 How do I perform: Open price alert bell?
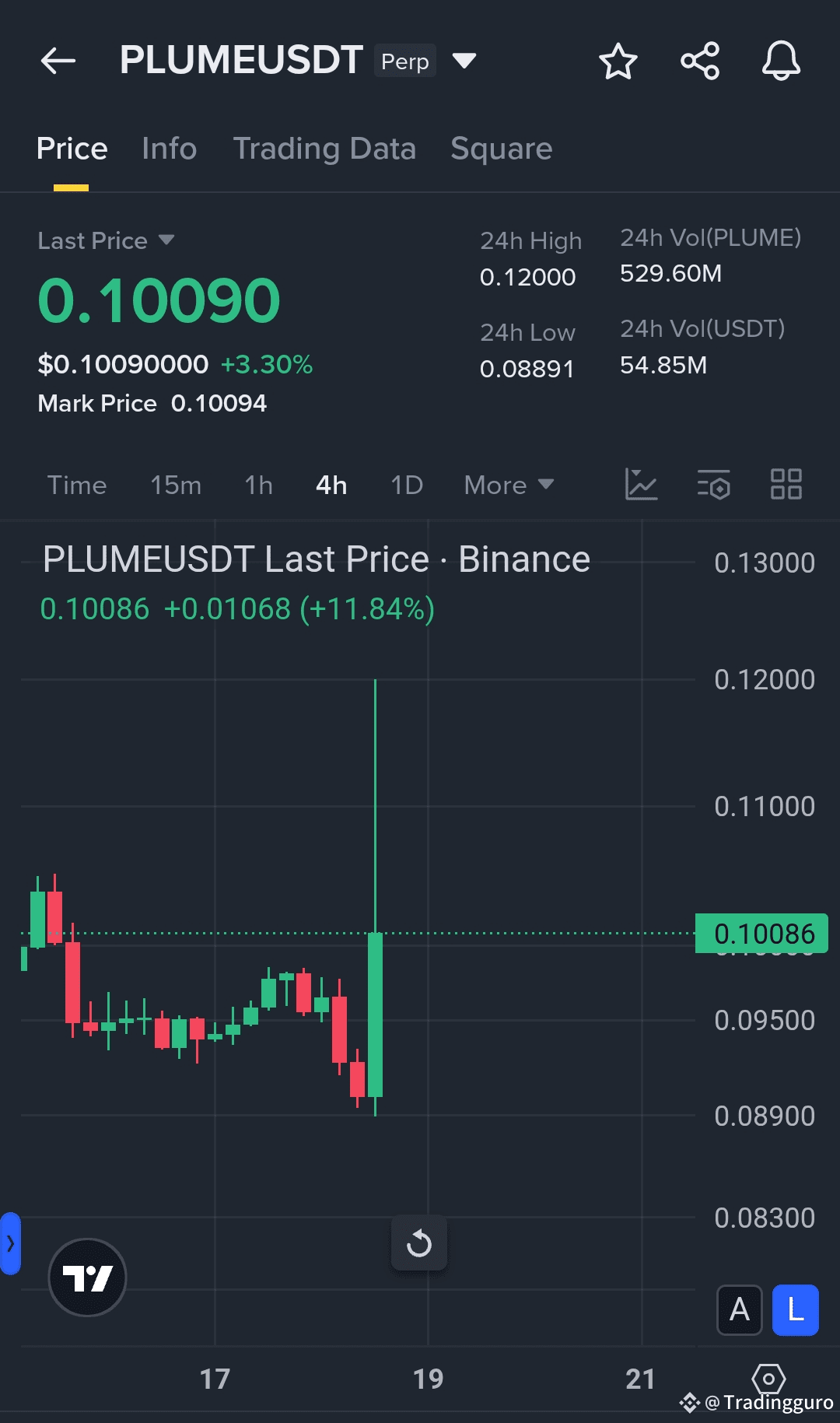pos(781,61)
